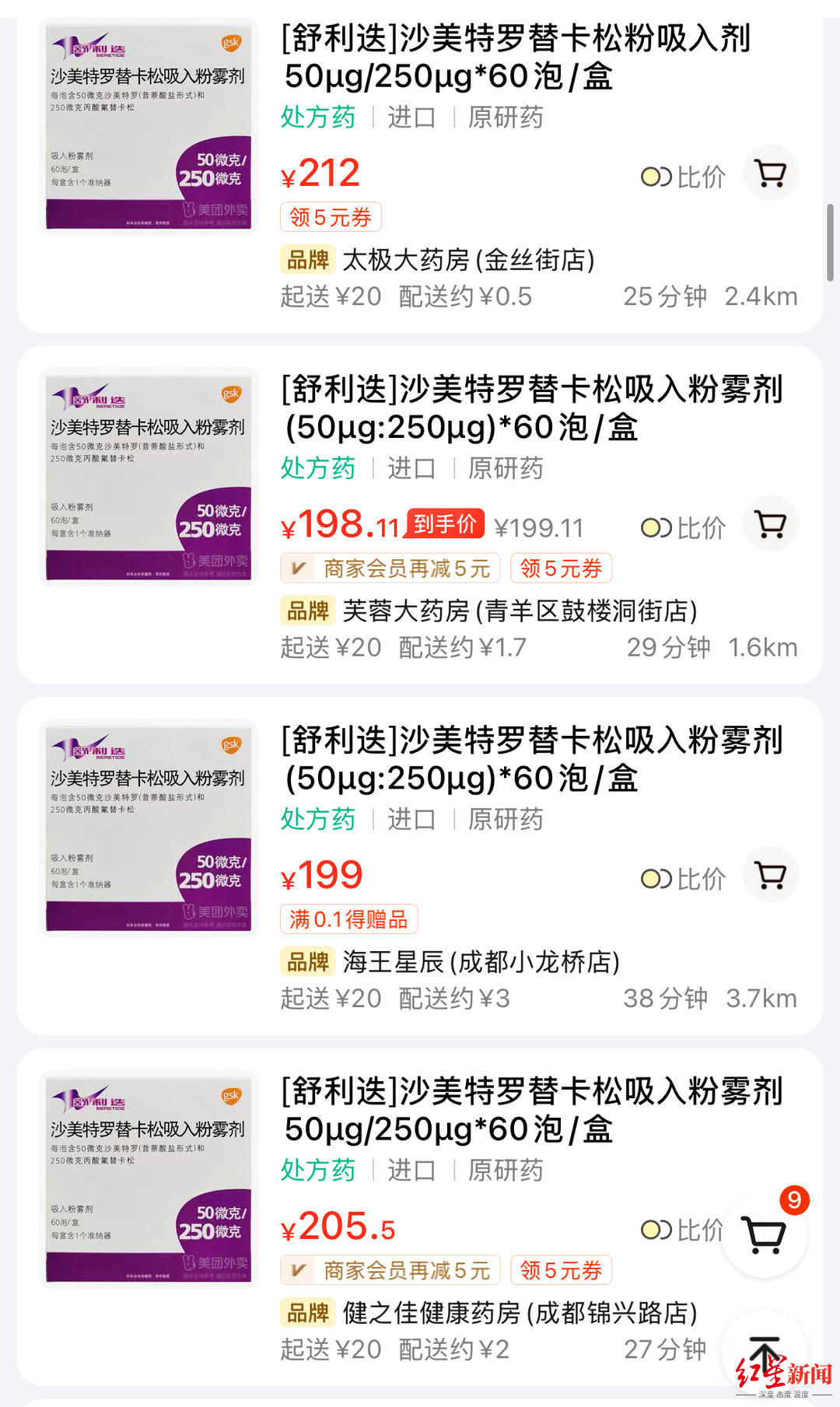Image resolution: width=840 pixels, height=1407 pixels.
Task: Add the ¥212 Seretide listing to cart
Action: (771, 173)
